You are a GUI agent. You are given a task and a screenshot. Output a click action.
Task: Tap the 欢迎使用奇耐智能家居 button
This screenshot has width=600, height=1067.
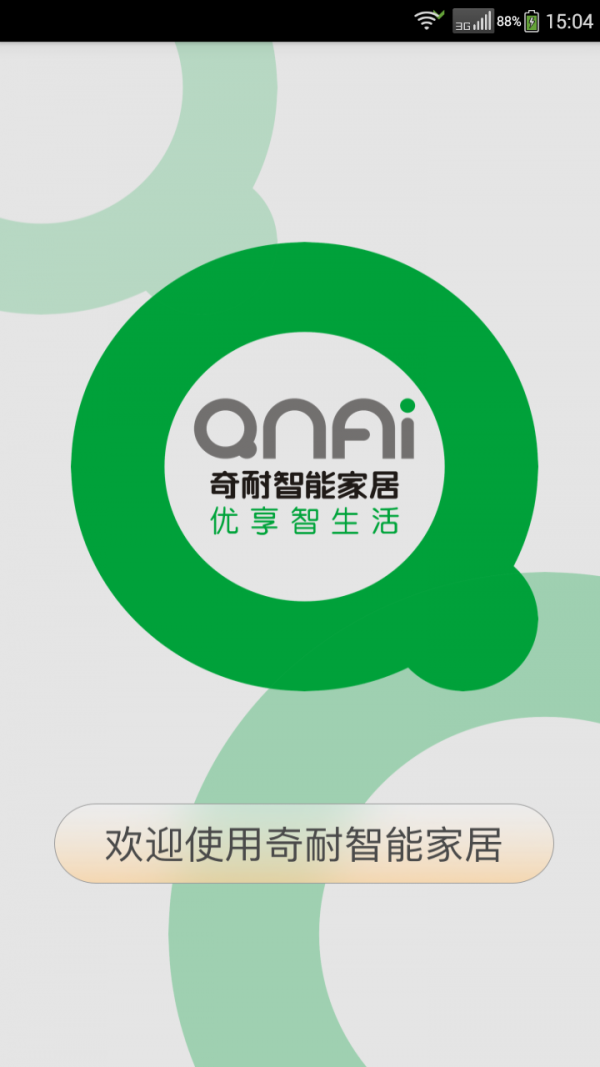303,844
